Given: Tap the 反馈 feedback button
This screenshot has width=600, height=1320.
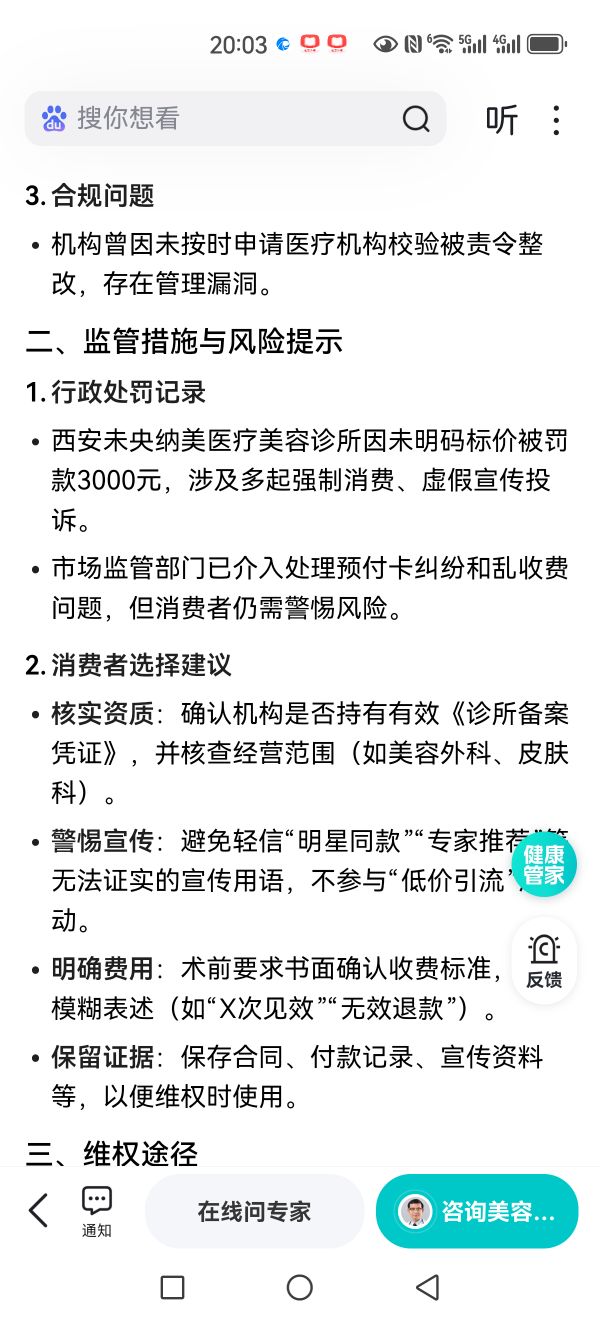Looking at the screenshot, I should click(x=543, y=962).
